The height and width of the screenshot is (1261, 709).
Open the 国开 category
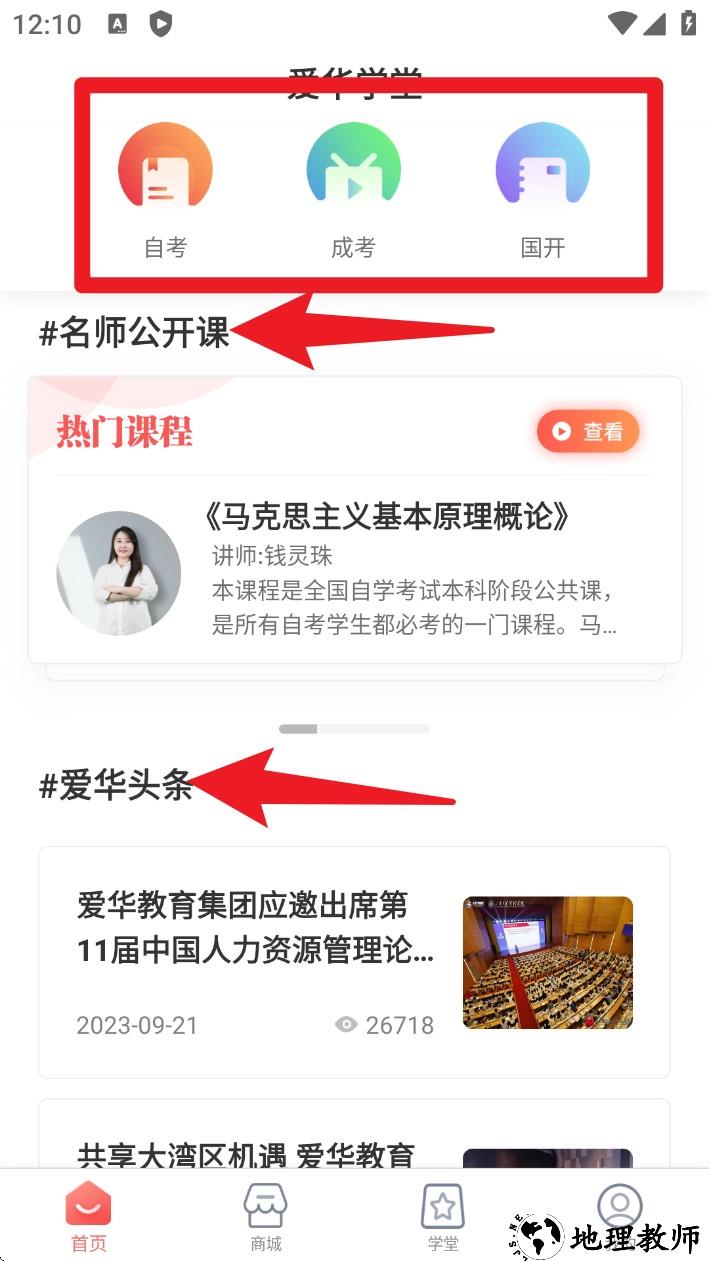pyautogui.click(x=542, y=190)
